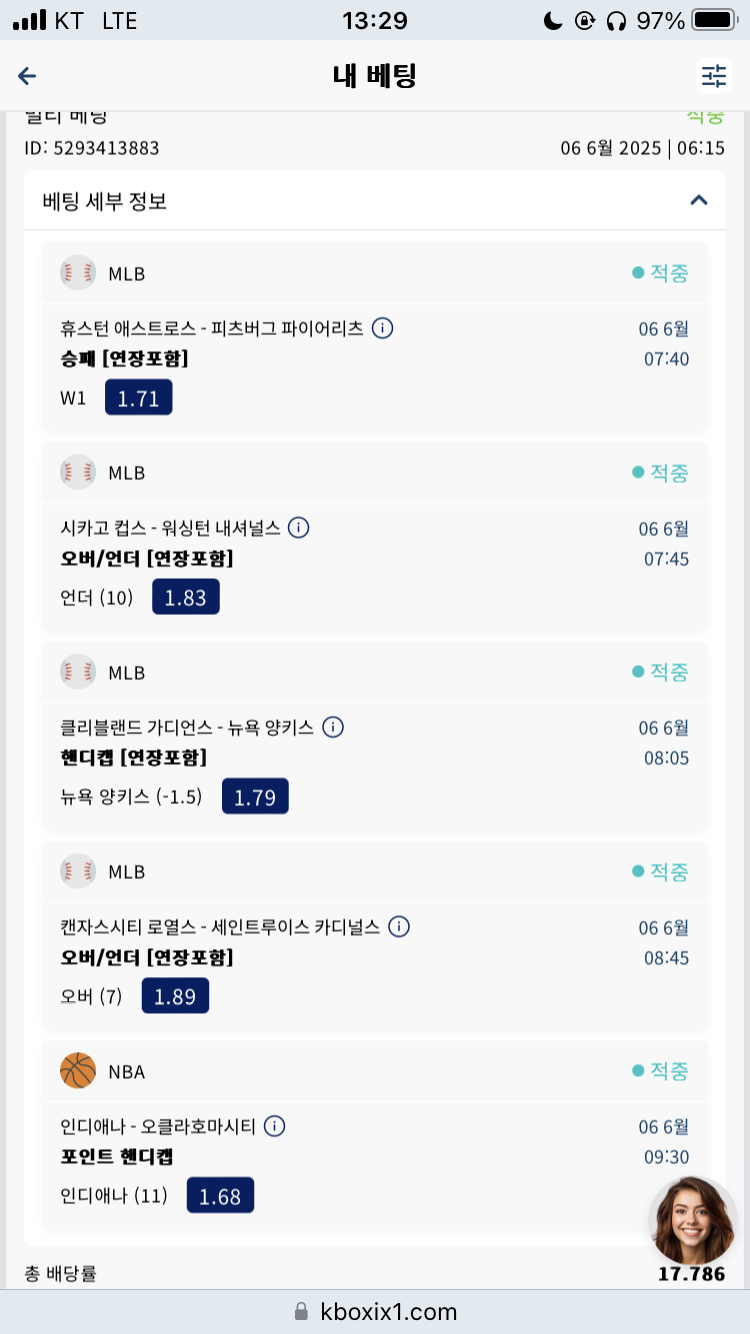Open info icon for 인디애나 match
The height and width of the screenshot is (1334, 750).
(275, 1126)
